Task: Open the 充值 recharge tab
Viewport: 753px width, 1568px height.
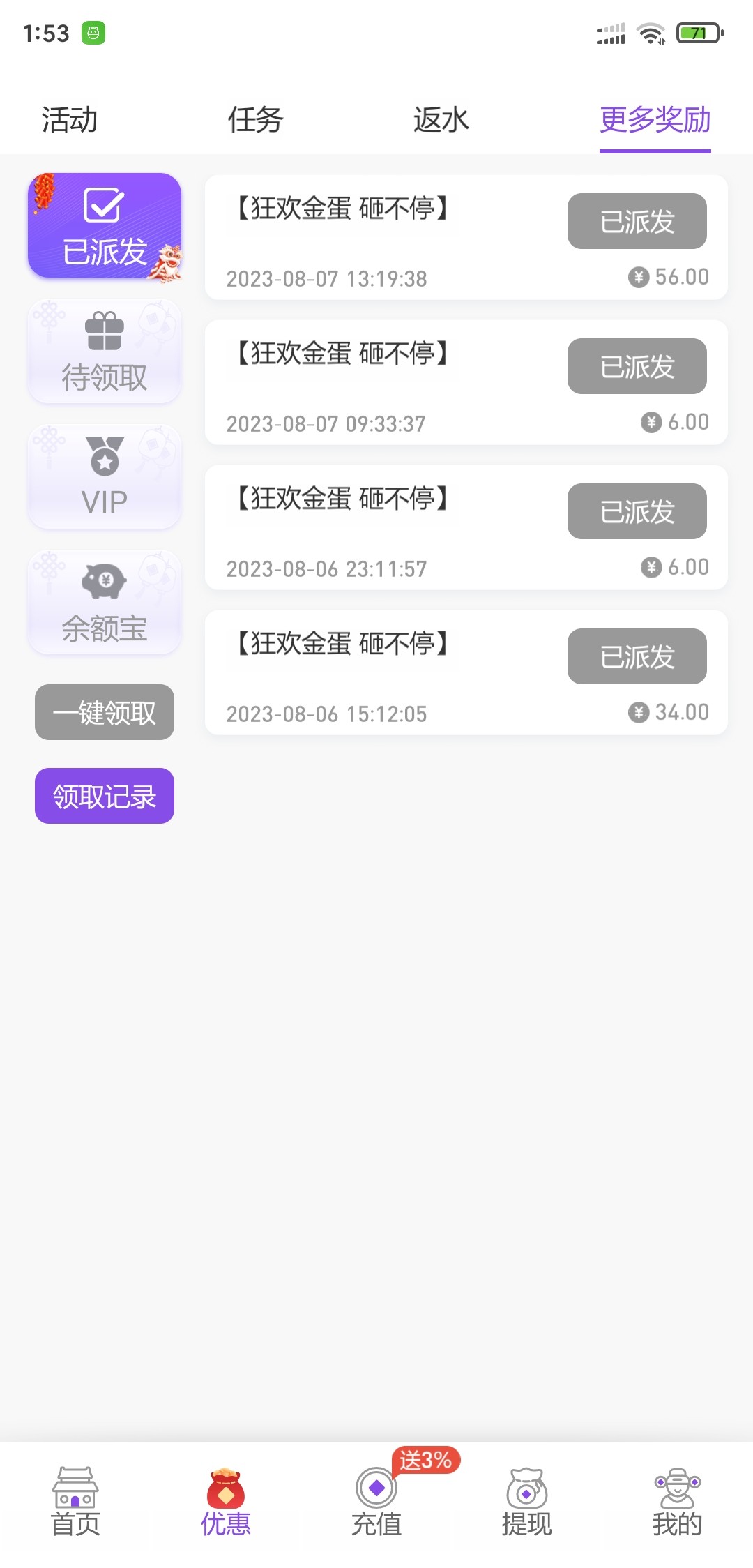Action: 376,1502
